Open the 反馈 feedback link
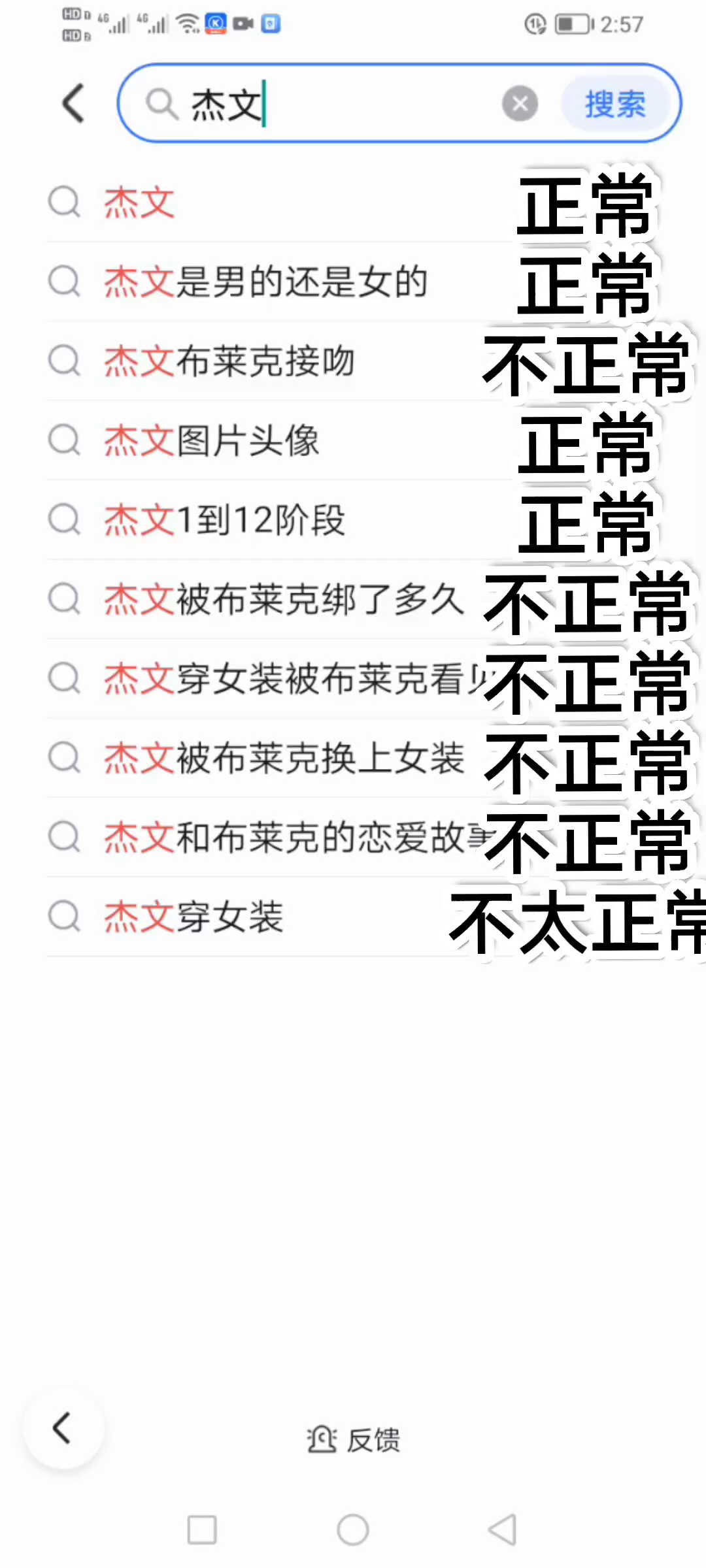 tap(354, 1439)
